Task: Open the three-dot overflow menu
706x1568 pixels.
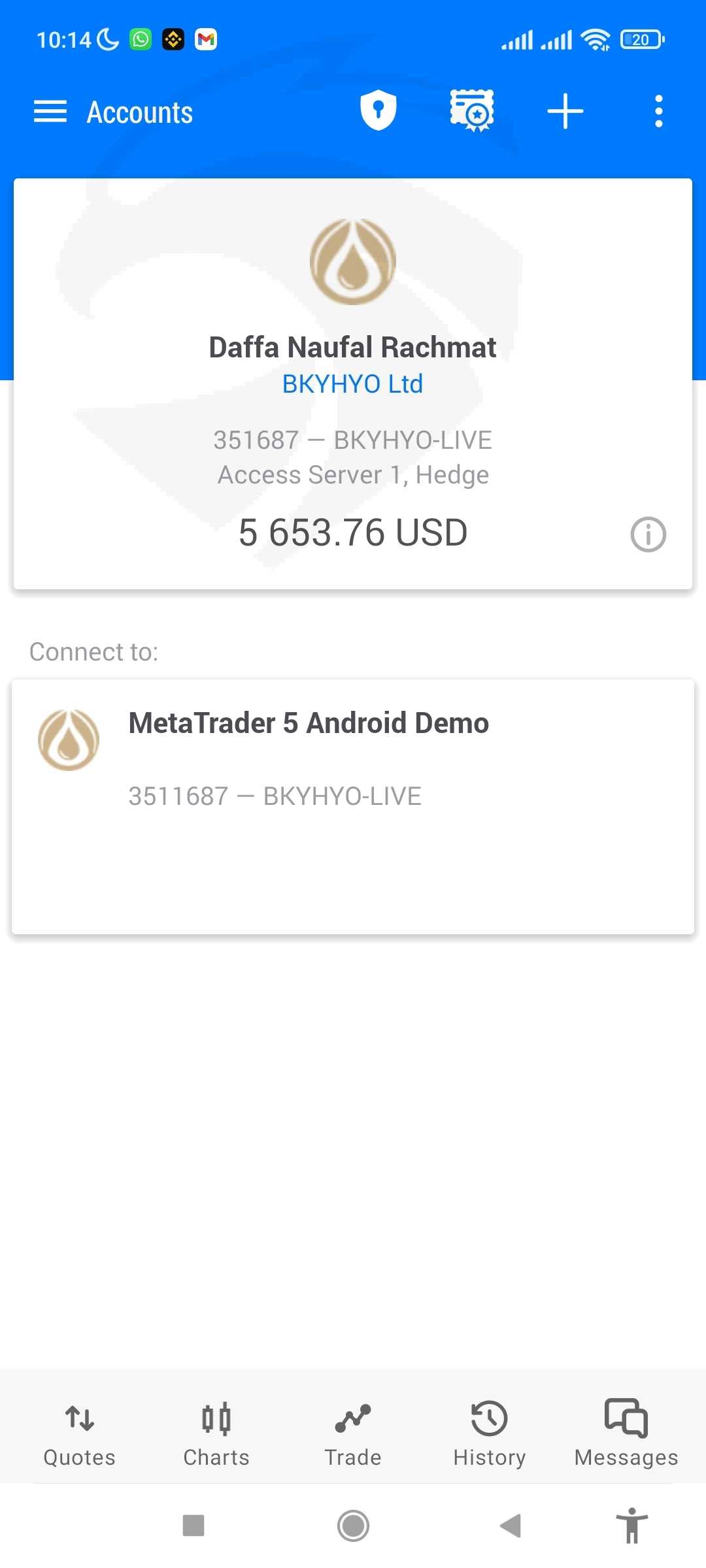Action: (659, 111)
